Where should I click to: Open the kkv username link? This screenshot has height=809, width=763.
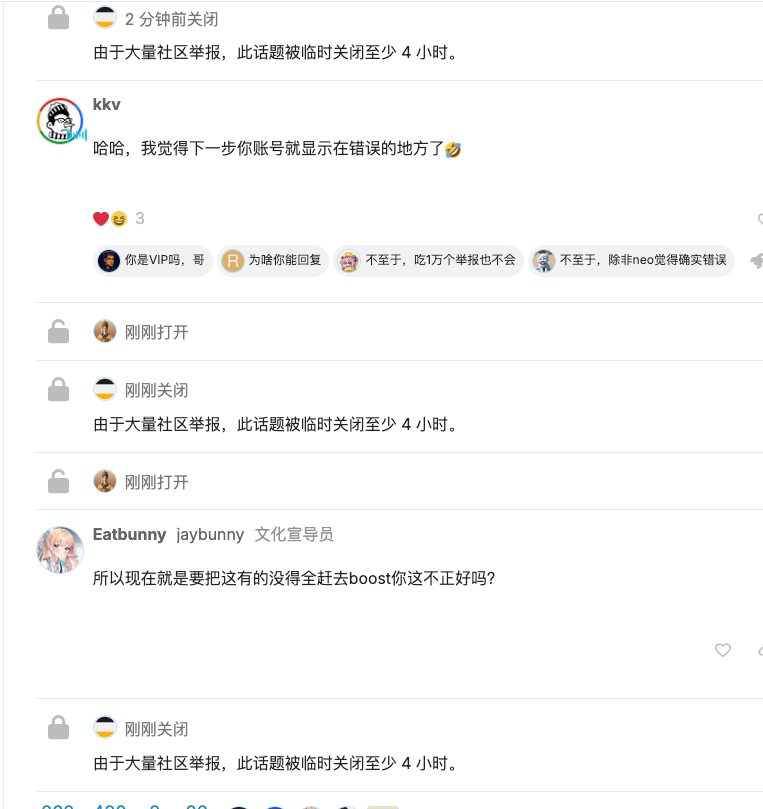click(107, 104)
